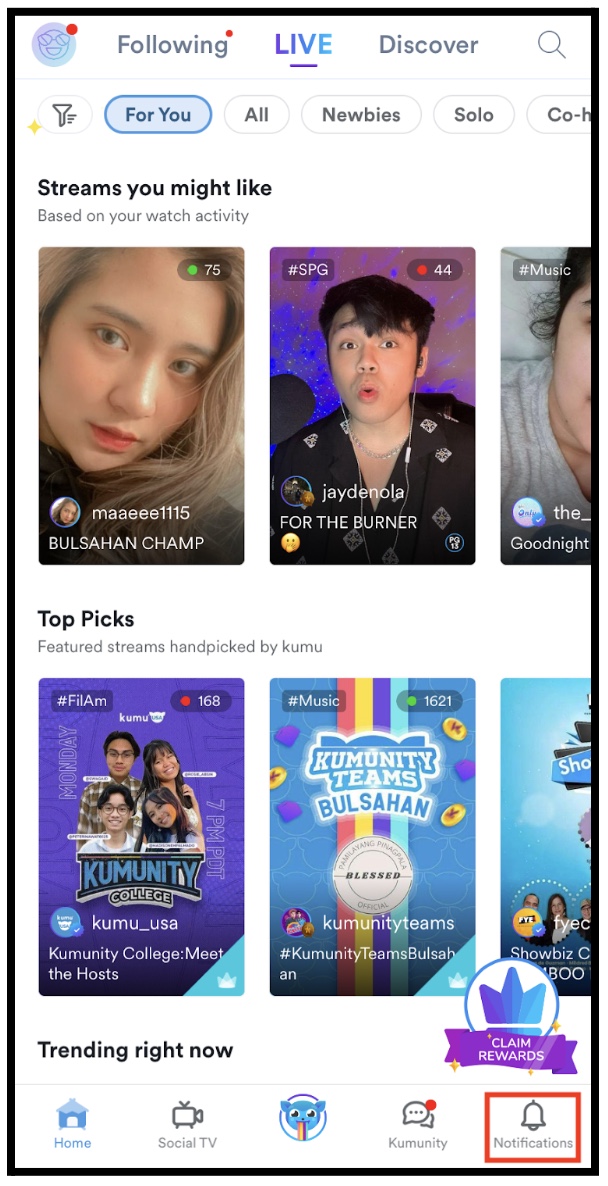The image size is (608, 1186).
Task: Open the Notifications tab
Action: coord(533,1125)
